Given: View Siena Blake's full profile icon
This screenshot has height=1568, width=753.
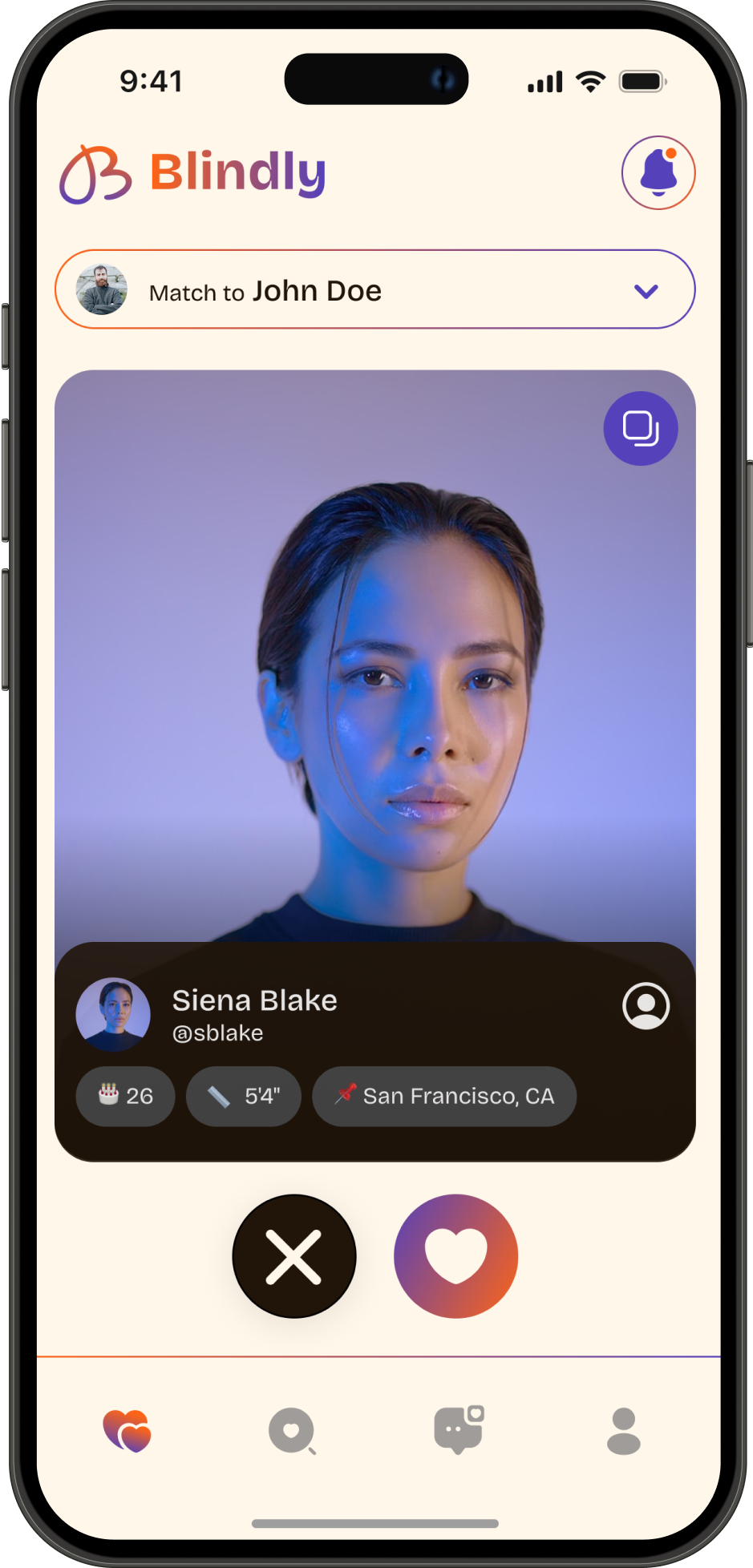Looking at the screenshot, I should [x=646, y=1005].
